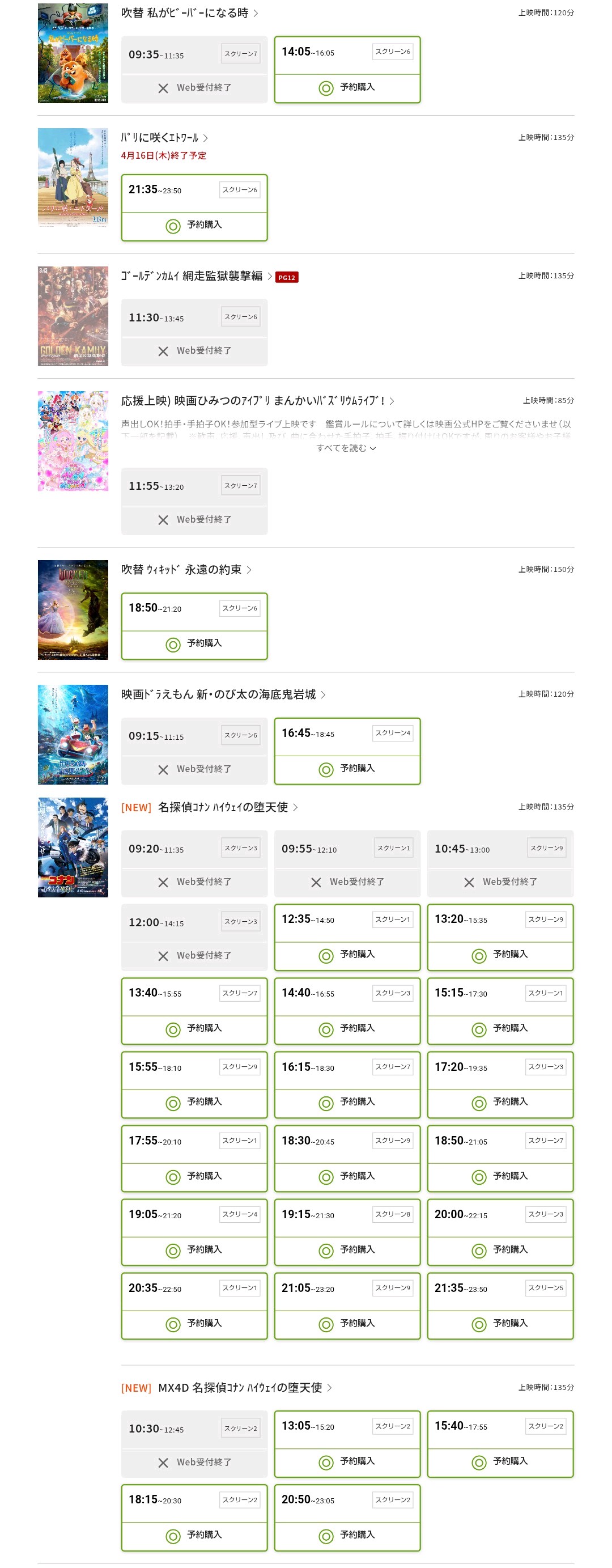Book the 18:50 Wicked dubbed showing

coord(194,644)
